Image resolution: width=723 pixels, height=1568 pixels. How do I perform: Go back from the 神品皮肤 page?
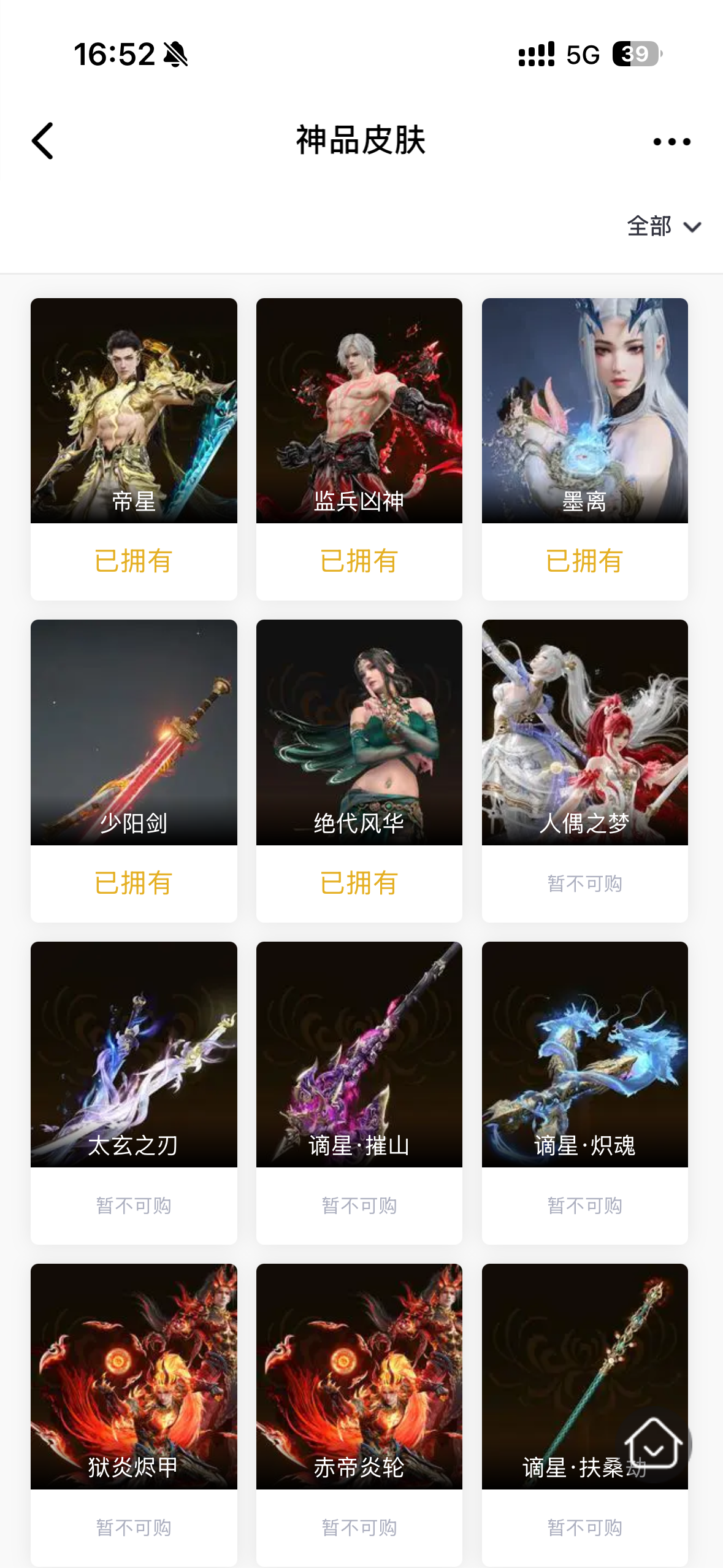[43, 141]
